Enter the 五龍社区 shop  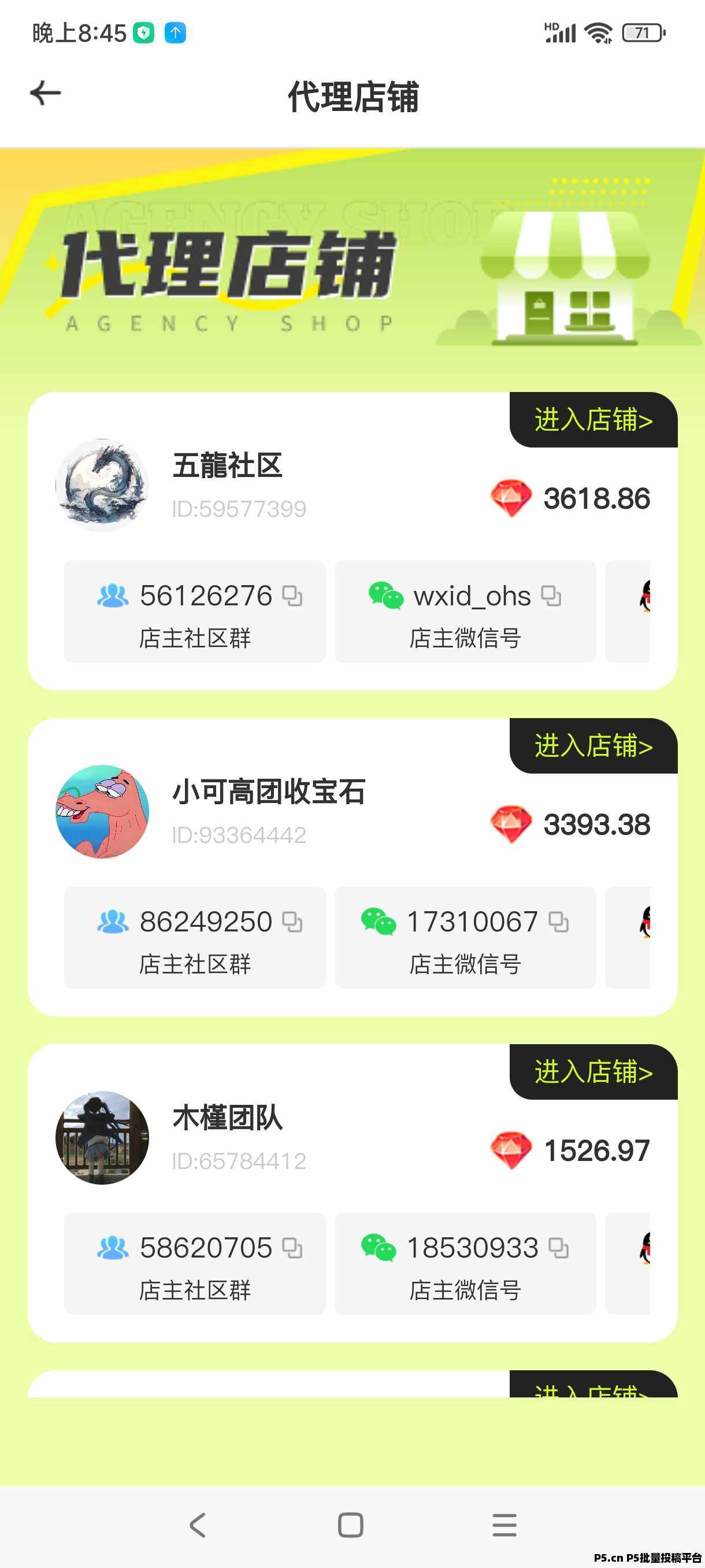pyautogui.click(x=593, y=420)
